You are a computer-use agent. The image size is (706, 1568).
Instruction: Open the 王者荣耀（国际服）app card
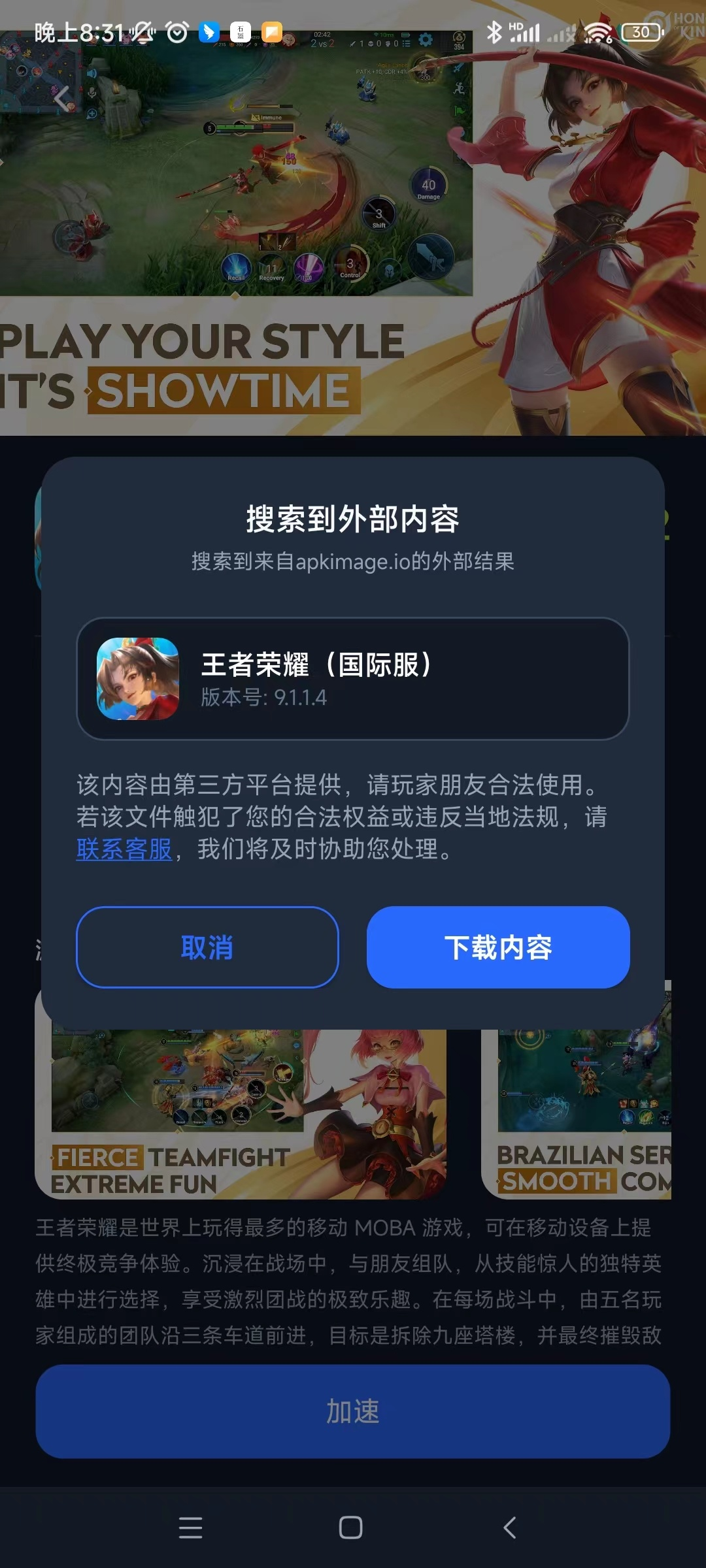click(x=352, y=679)
